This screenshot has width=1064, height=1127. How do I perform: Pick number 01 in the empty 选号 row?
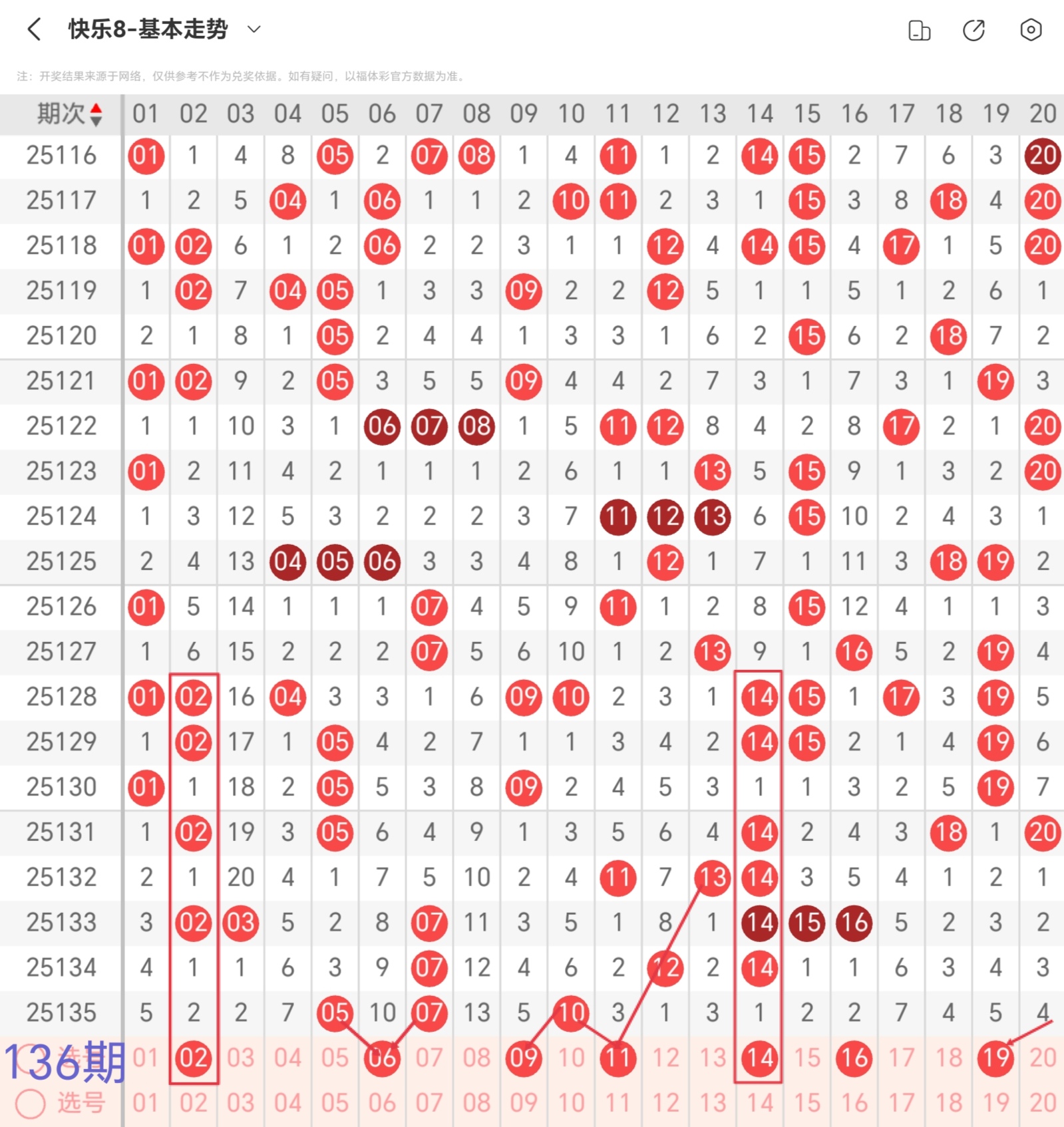[146, 1103]
